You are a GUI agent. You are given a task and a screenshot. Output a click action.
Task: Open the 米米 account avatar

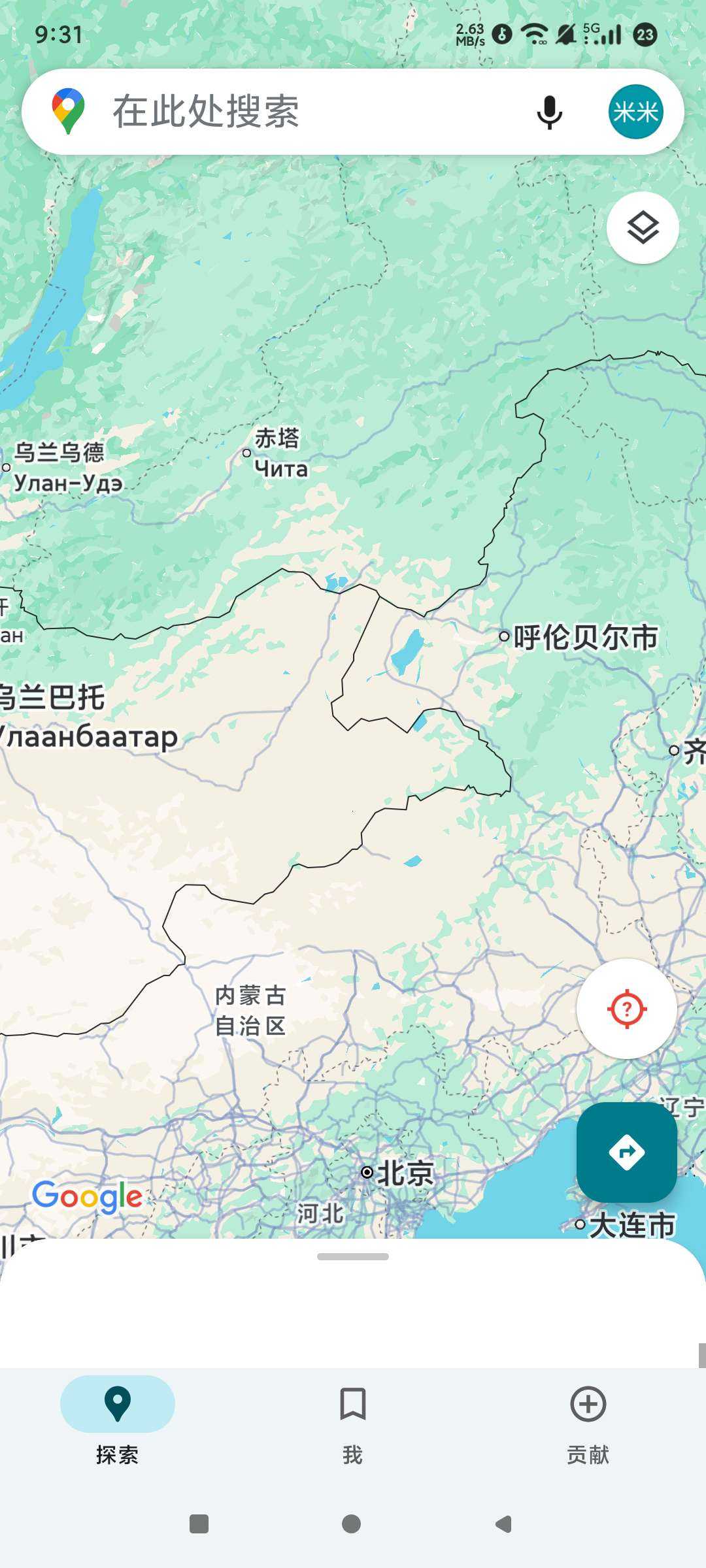click(635, 112)
